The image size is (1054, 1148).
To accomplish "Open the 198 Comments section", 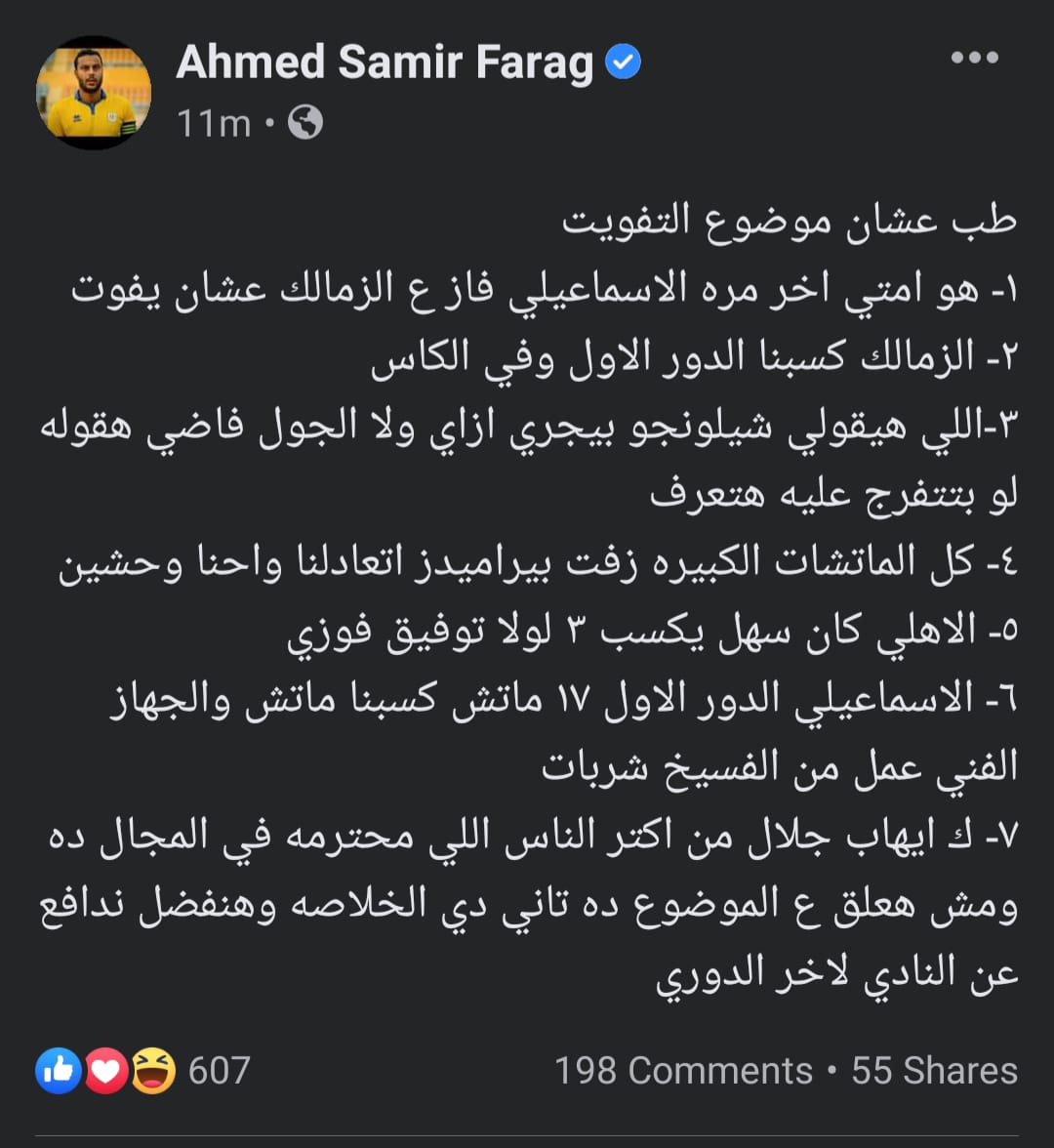I will click(x=683, y=1071).
